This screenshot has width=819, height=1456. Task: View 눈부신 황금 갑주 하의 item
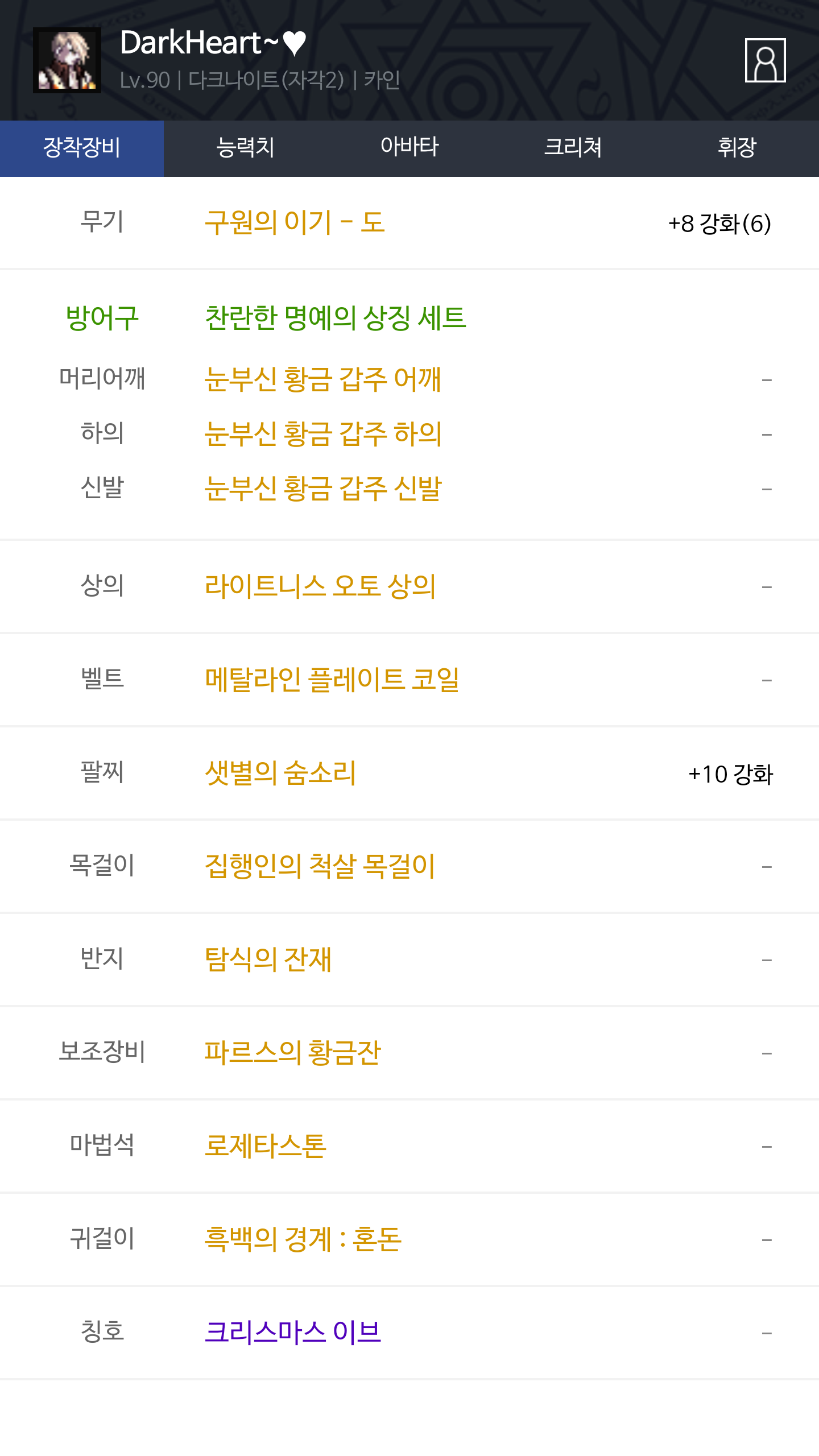[323, 434]
